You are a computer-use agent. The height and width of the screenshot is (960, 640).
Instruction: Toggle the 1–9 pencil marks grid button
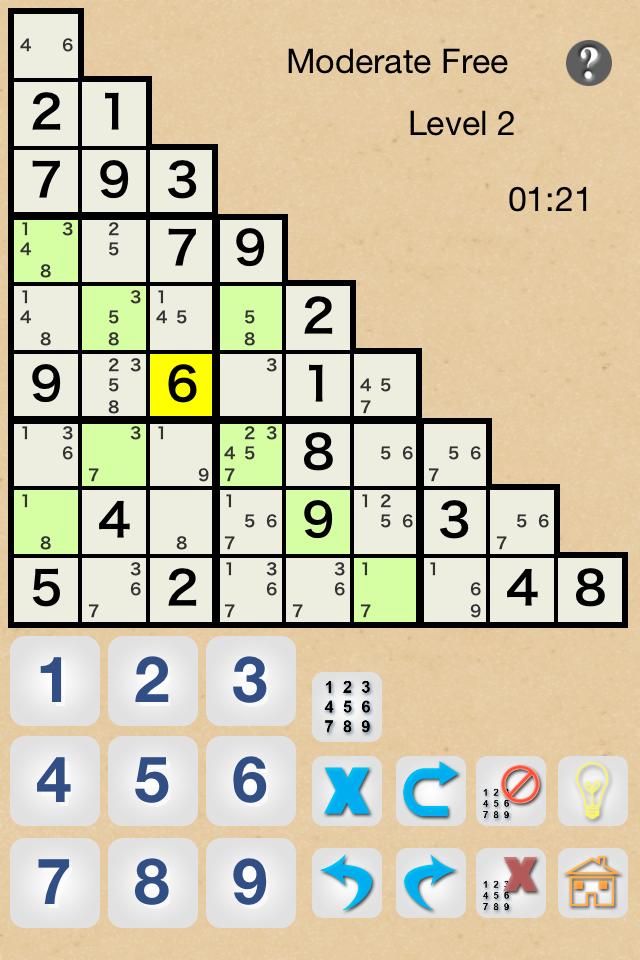coord(347,707)
